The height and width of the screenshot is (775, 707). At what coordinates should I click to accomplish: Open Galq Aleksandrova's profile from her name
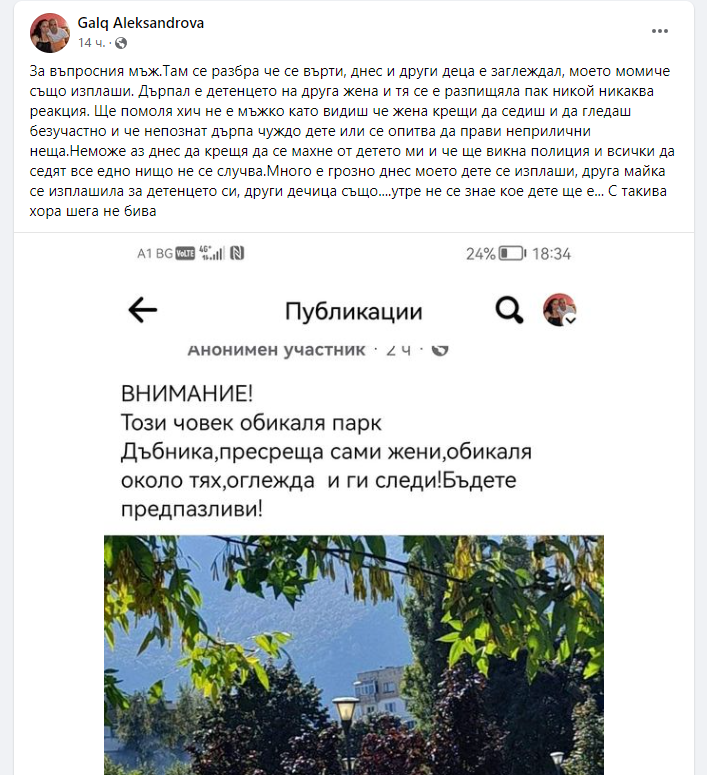(140, 23)
